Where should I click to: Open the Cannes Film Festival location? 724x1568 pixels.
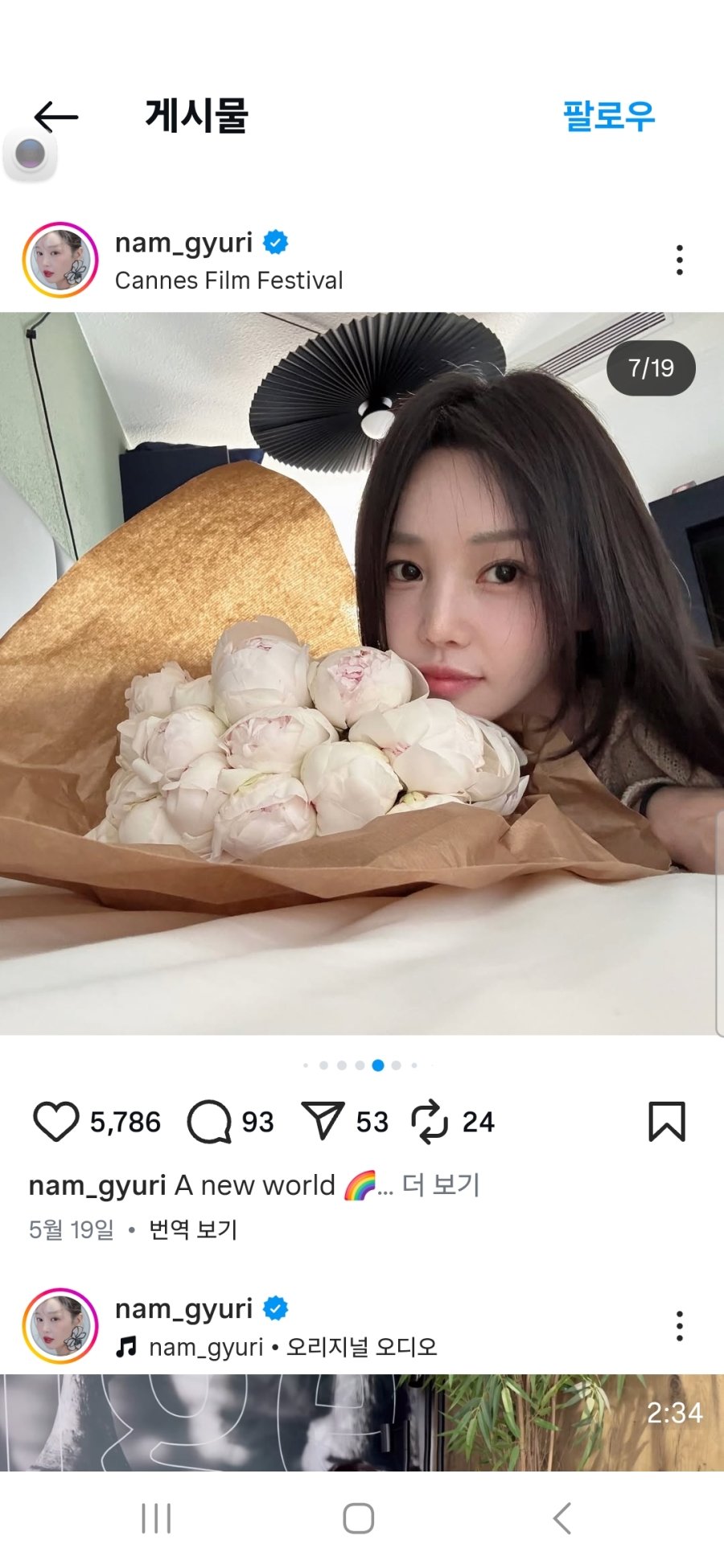coord(228,281)
